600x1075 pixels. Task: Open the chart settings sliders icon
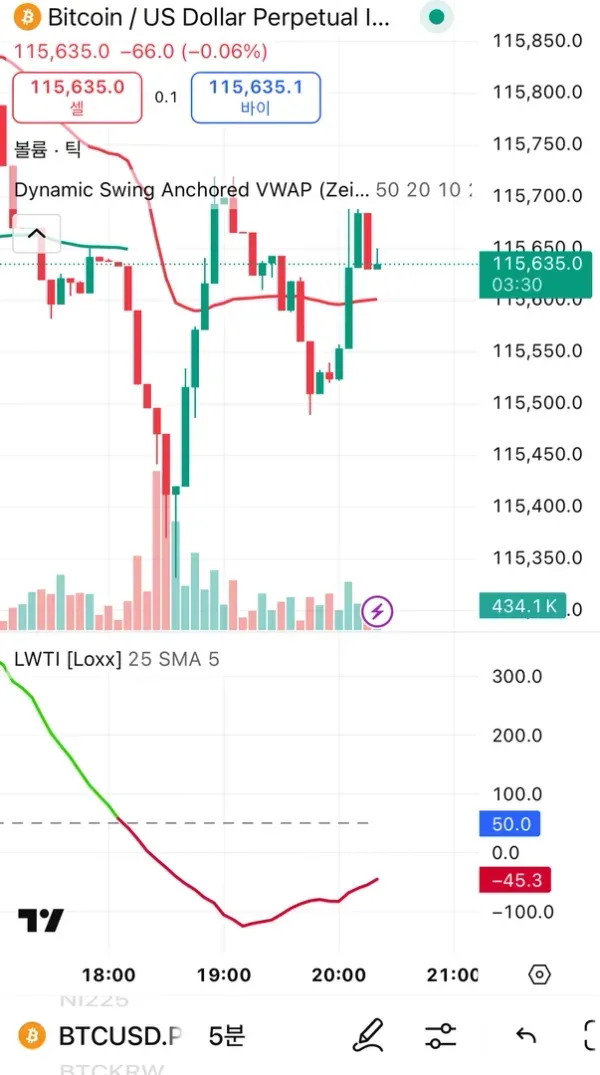(x=441, y=1035)
